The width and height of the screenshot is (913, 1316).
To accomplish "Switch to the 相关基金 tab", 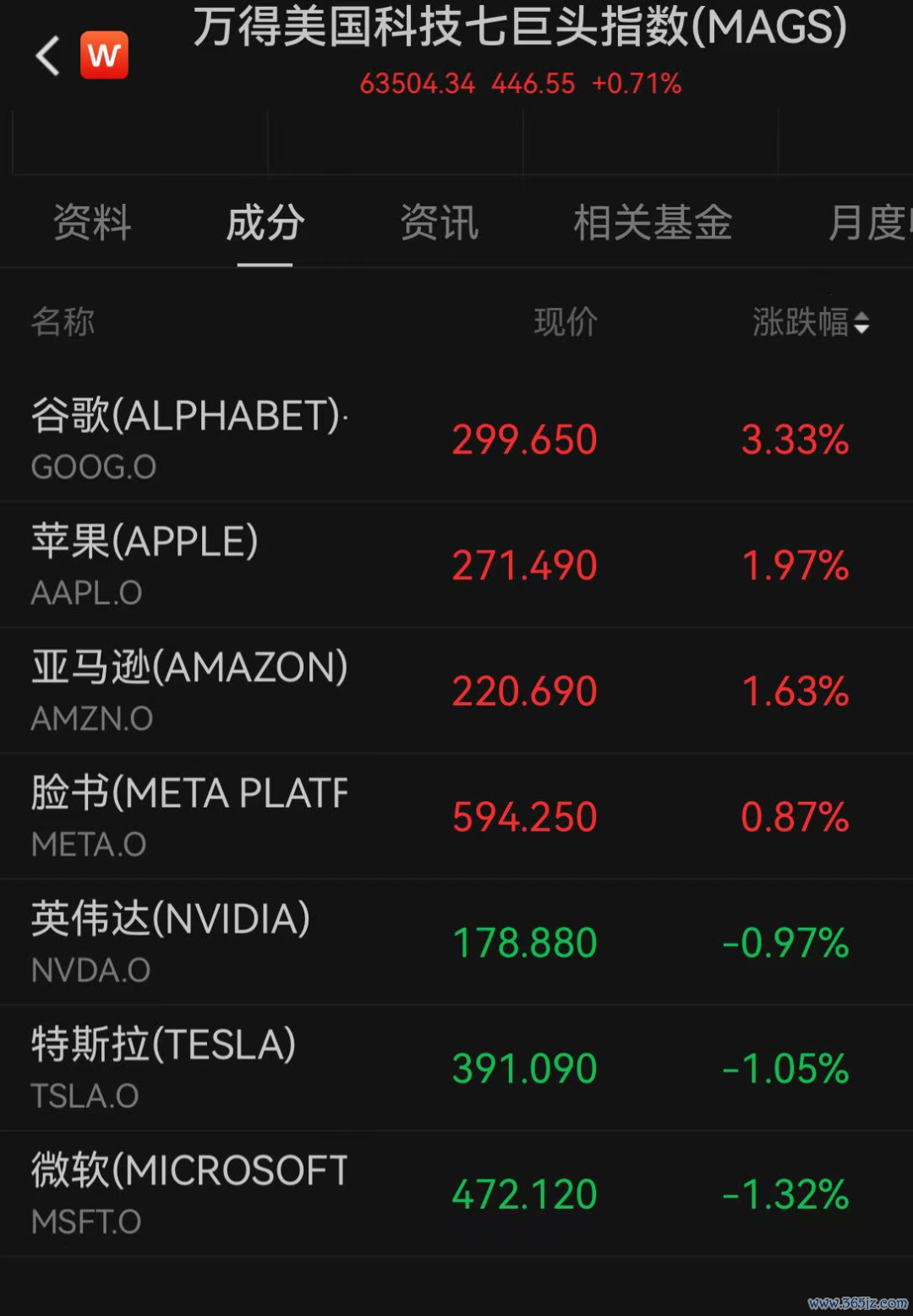I will [653, 223].
